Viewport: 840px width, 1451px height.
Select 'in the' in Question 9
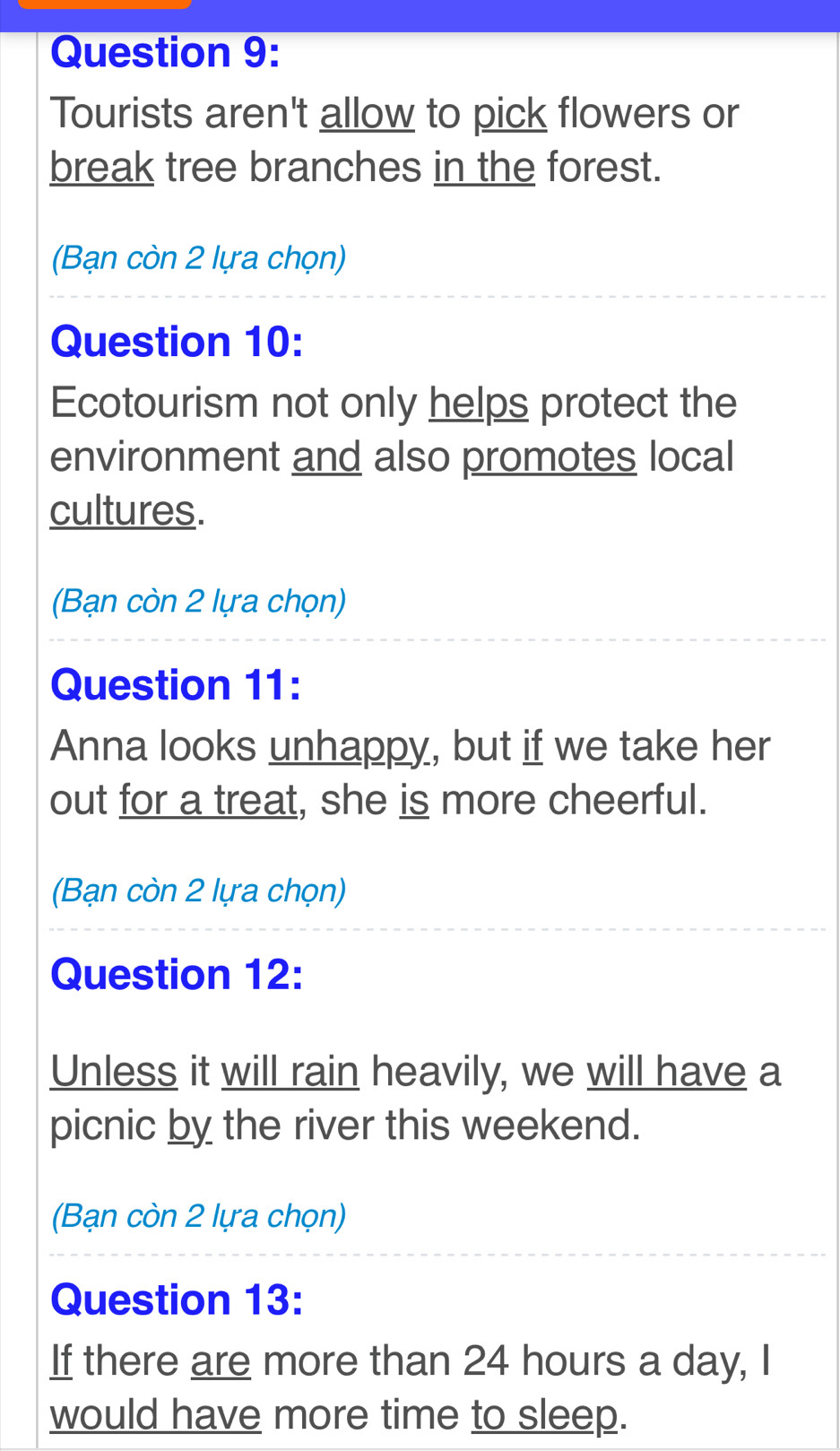pos(484,168)
